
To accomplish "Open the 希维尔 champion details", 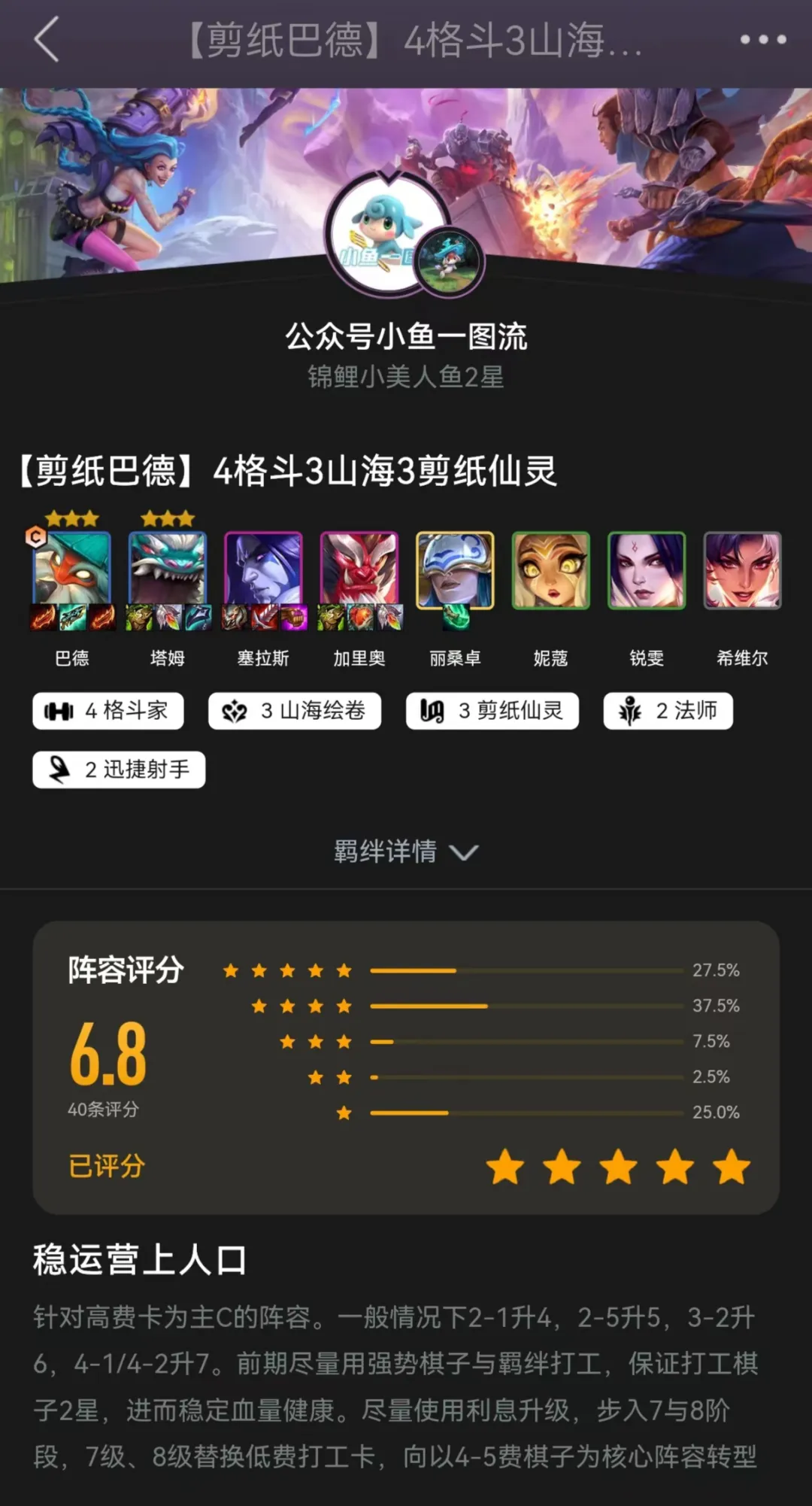I will [x=742, y=570].
